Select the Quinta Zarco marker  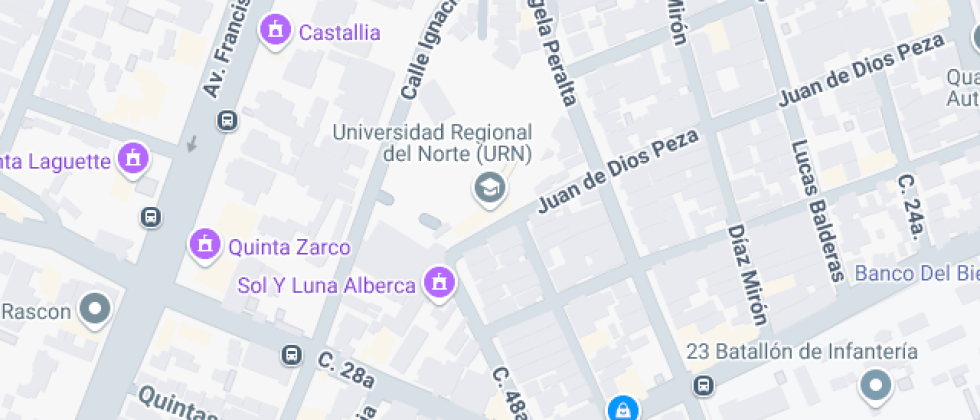[x=205, y=245]
